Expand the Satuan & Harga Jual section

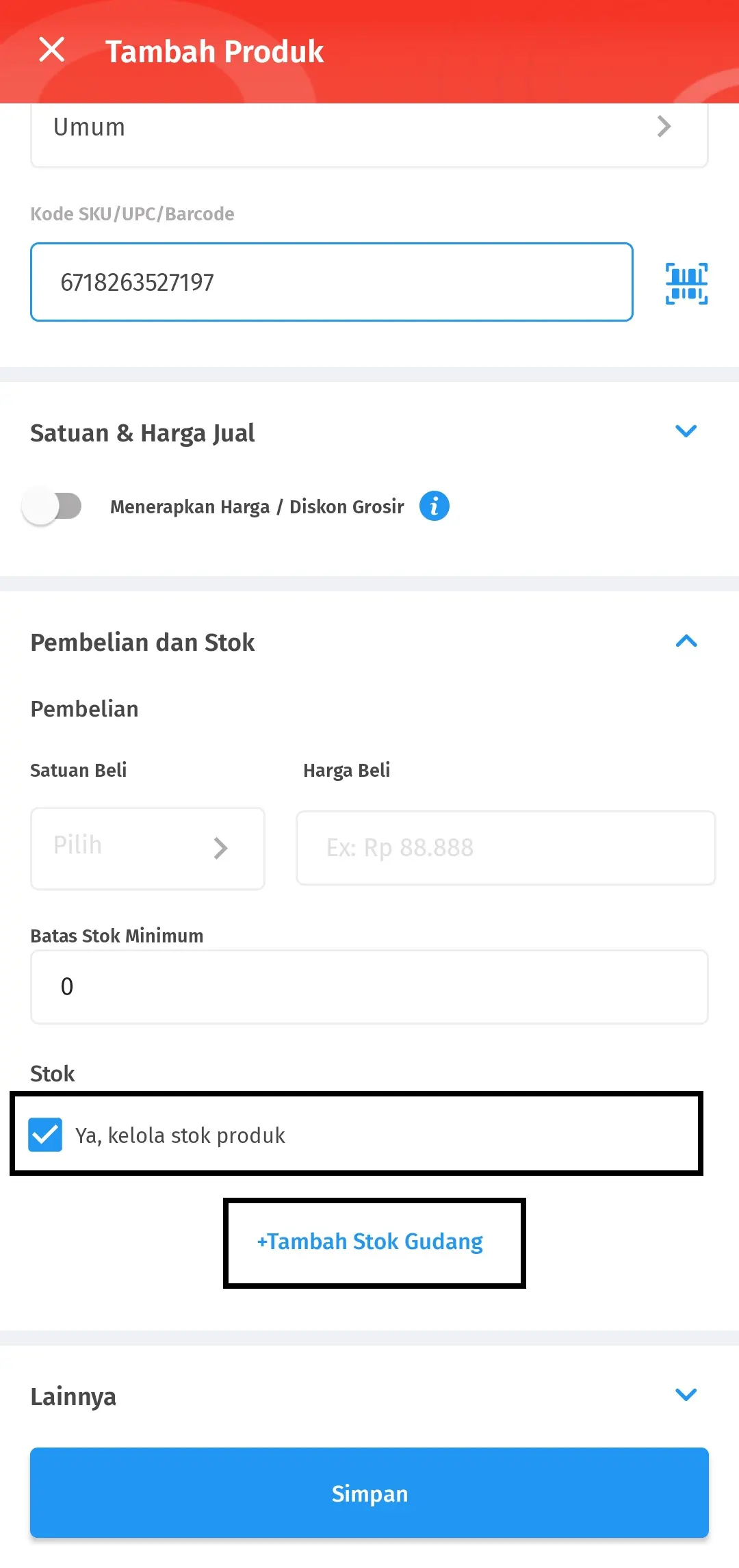[687, 431]
